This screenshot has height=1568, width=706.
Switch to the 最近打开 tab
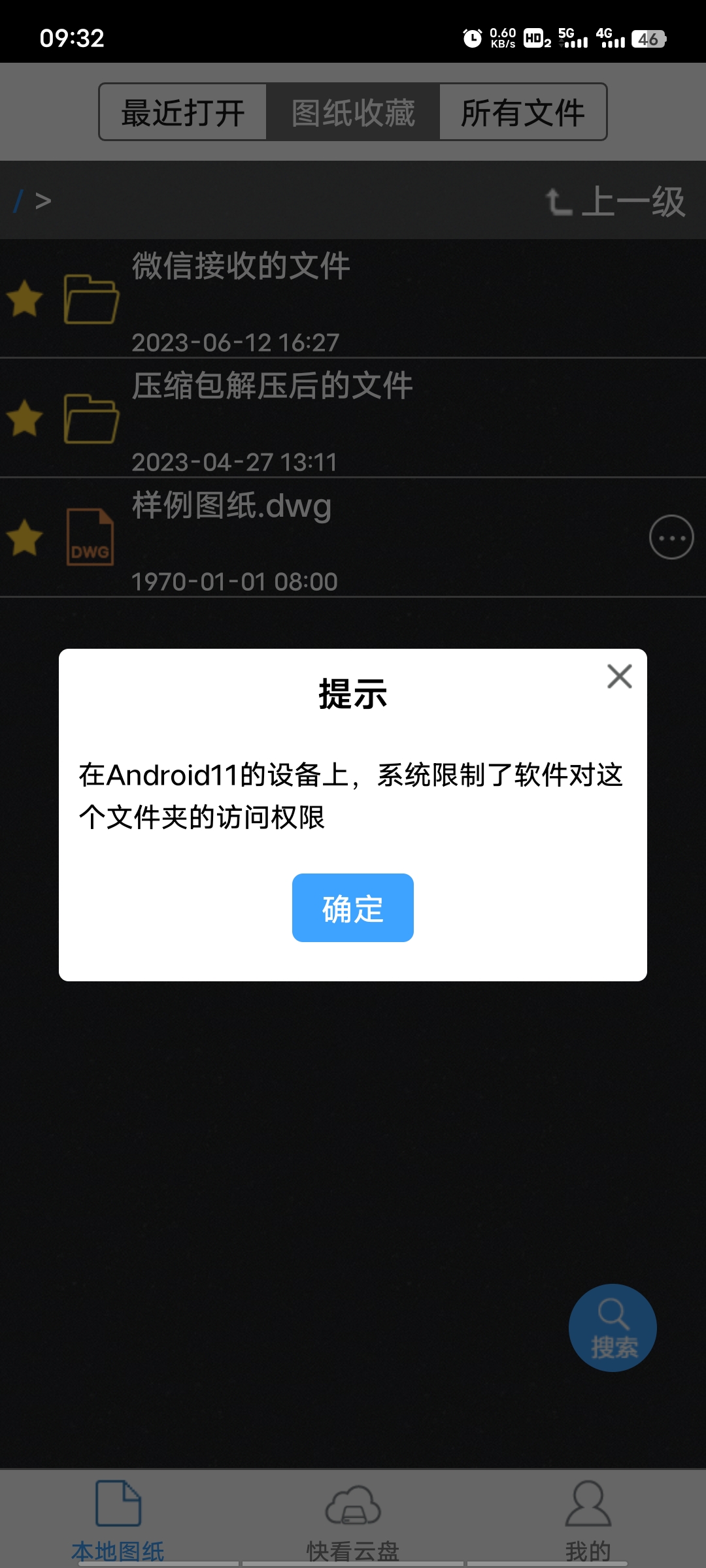[183, 112]
